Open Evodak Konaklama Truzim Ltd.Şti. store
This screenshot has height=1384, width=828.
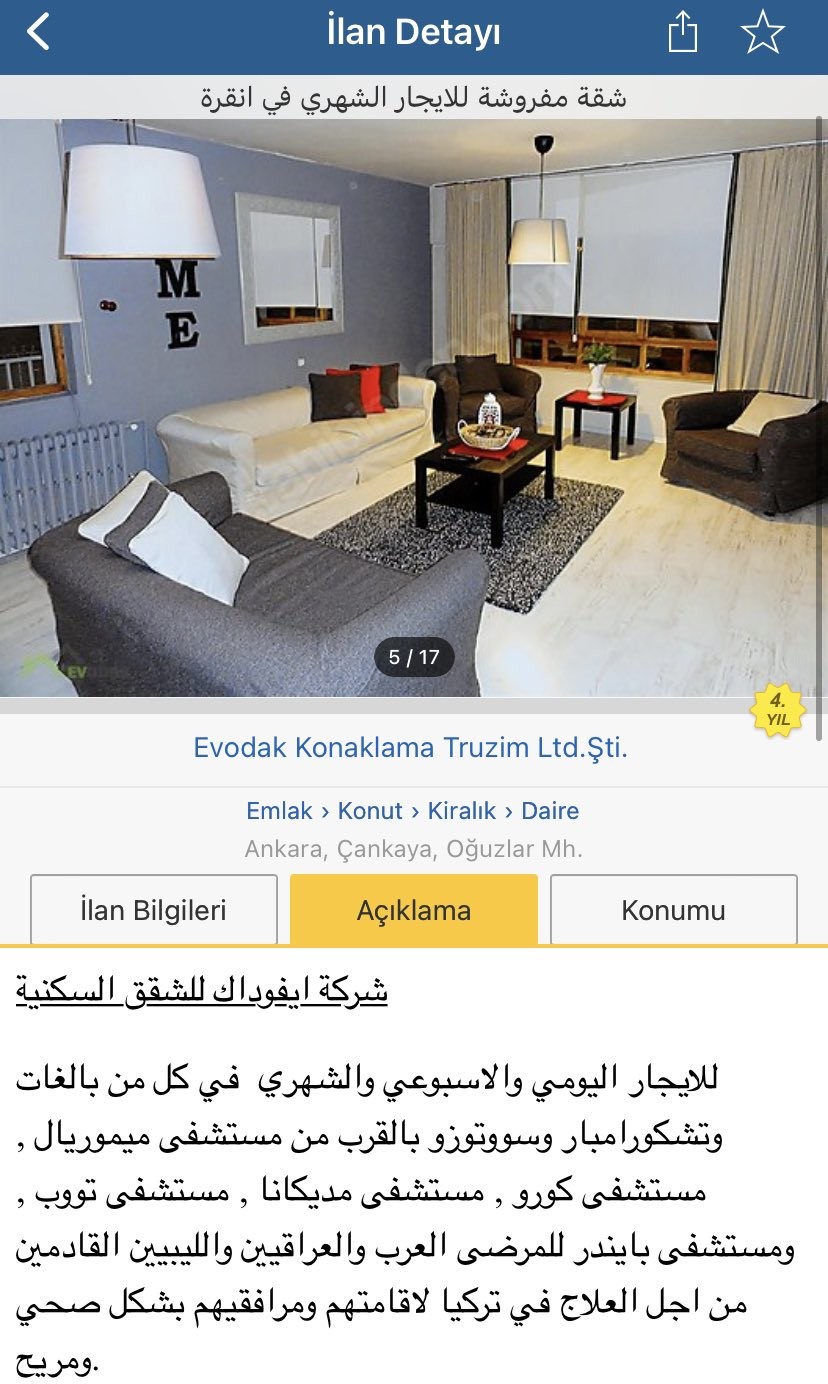[x=410, y=748]
